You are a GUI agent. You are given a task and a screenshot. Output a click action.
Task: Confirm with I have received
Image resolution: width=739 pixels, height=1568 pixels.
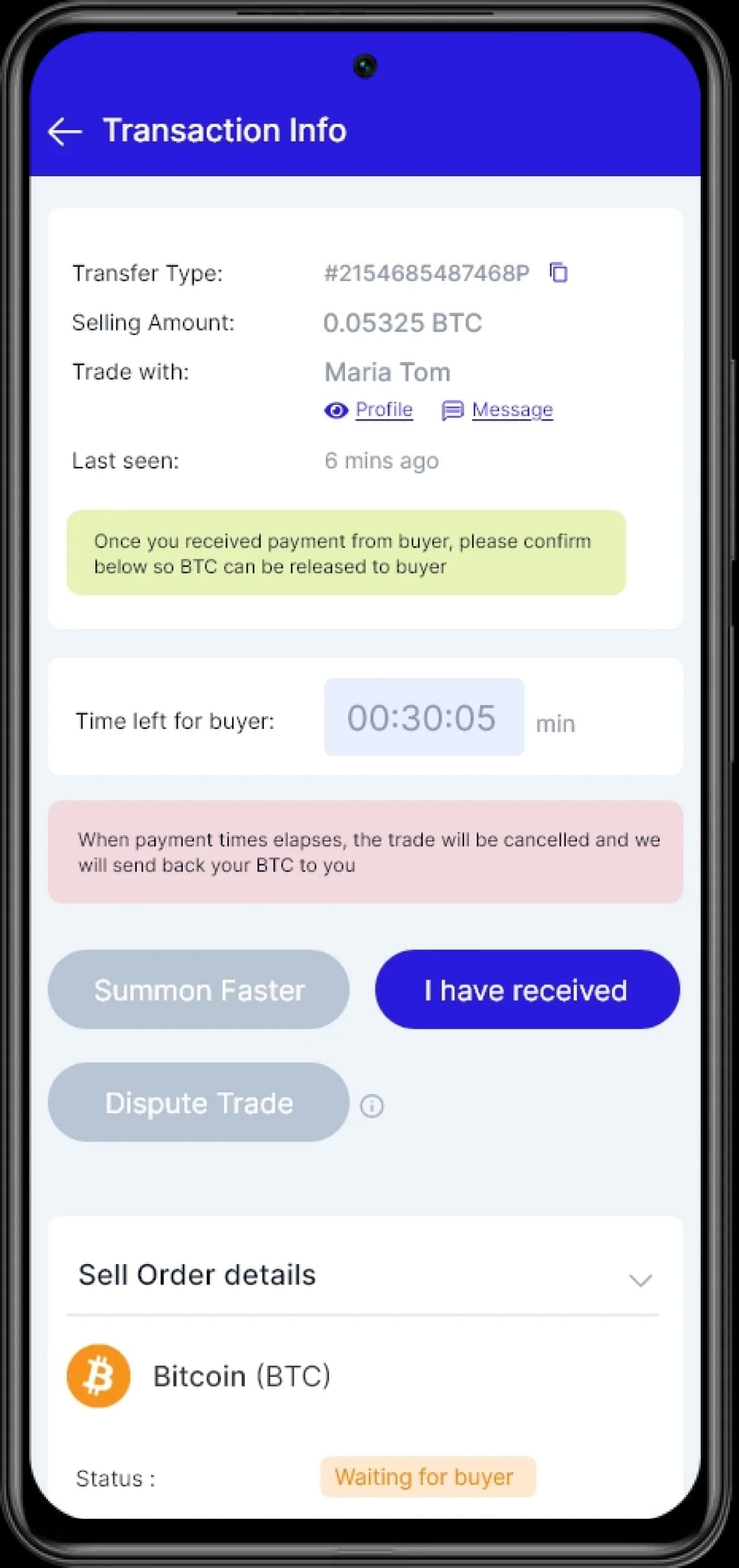(x=526, y=989)
